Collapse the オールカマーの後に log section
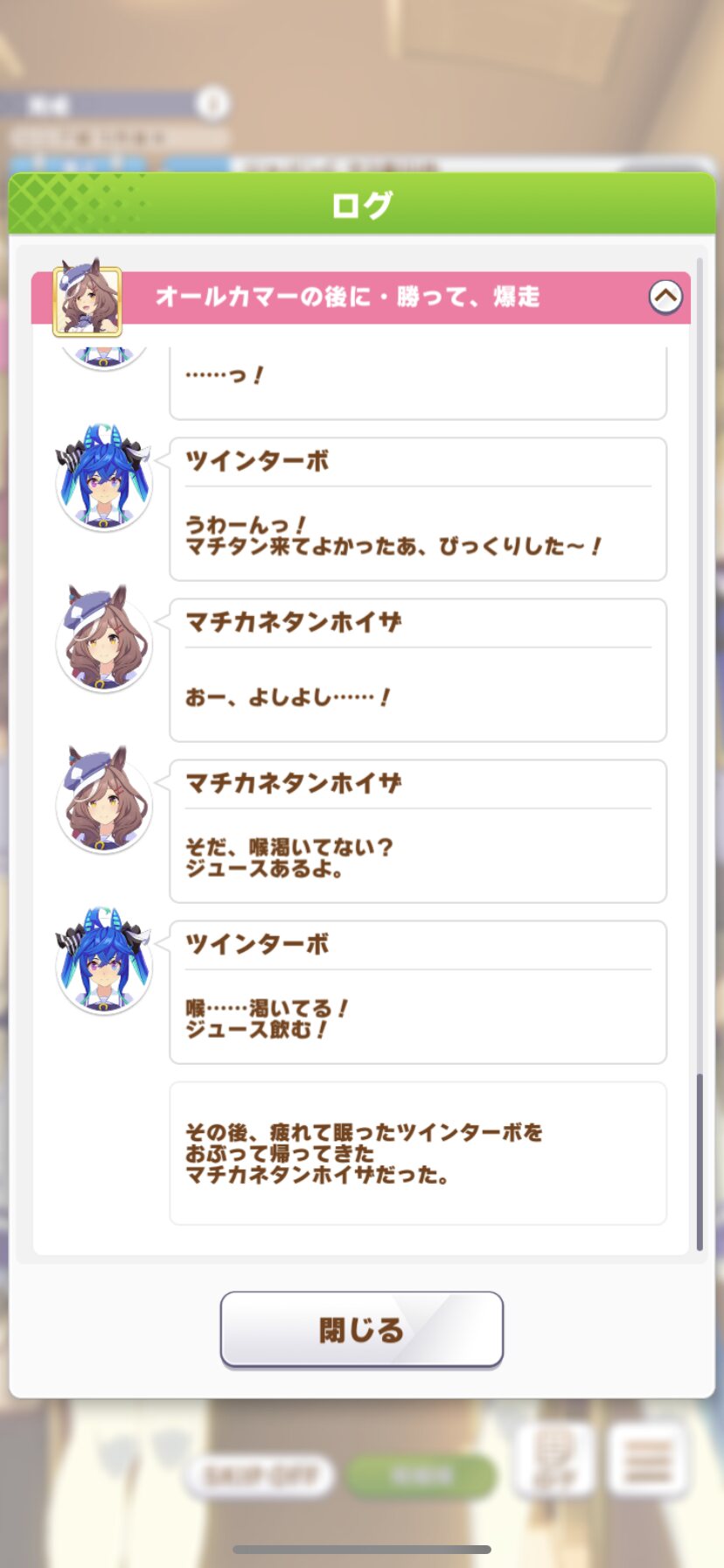This screenshot has height=1568, width=724. tap(665, 297)
